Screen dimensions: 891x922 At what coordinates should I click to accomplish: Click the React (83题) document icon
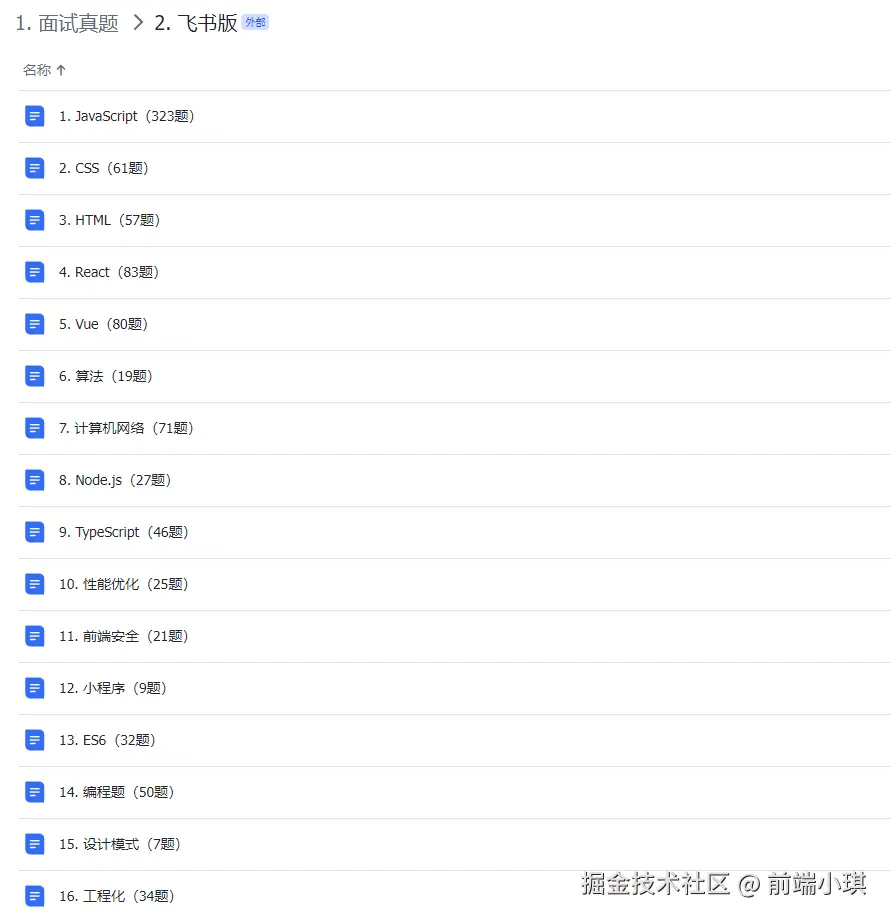pyautogui.click(x=35, y=272)
